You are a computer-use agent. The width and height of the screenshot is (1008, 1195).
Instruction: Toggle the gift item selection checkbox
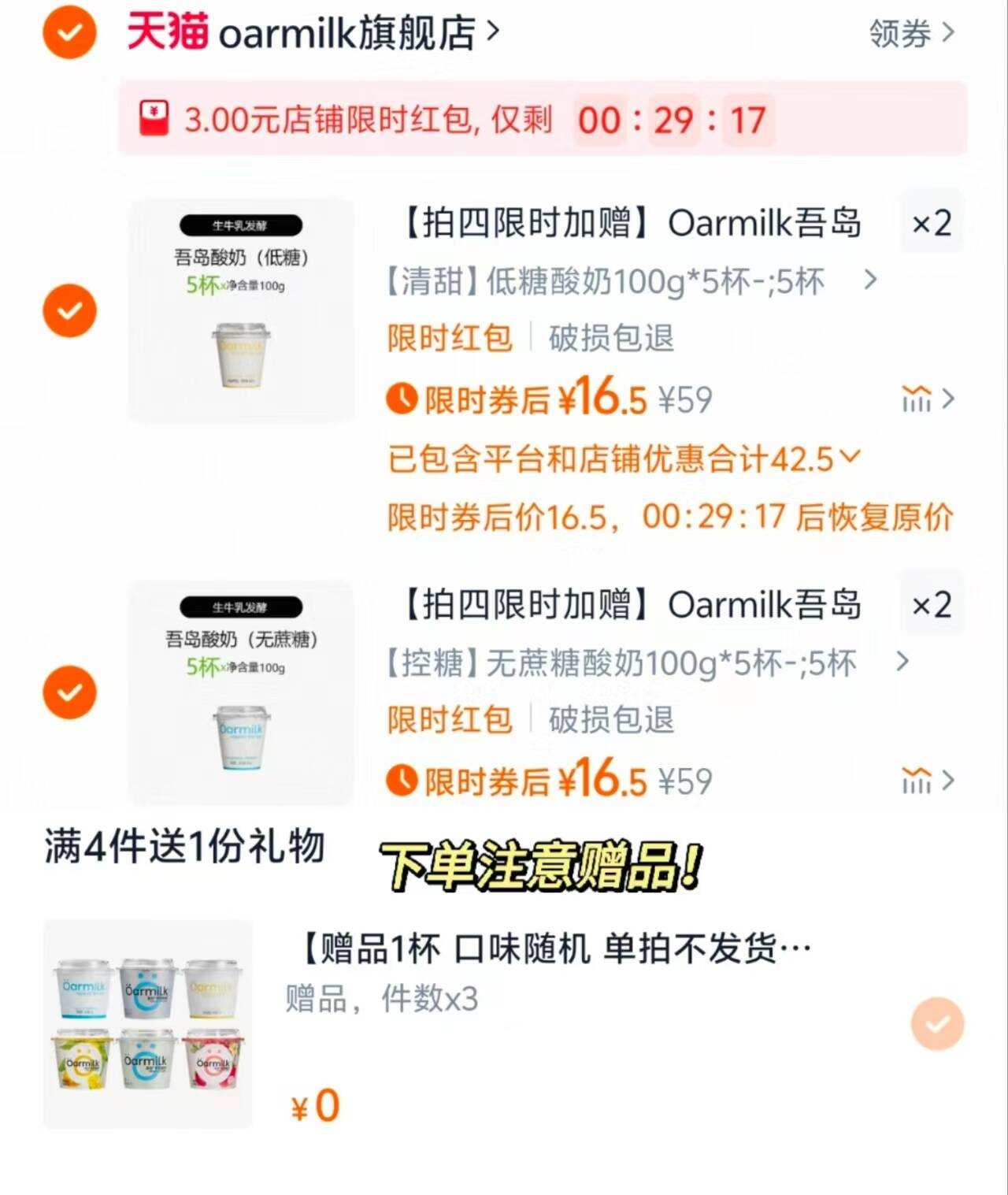(936, 1023)
